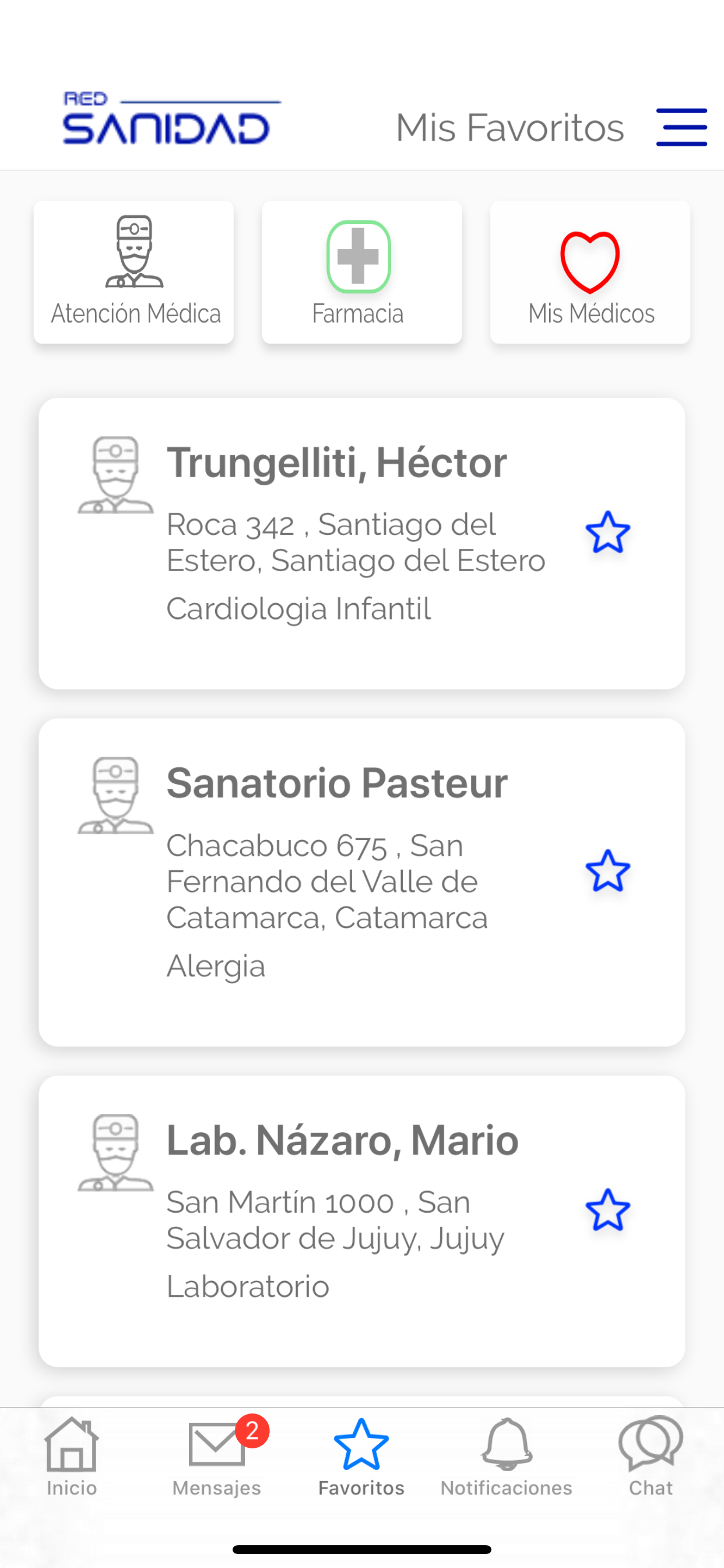Viewport: 724px width, 1568px height.
Task: Open the Sanatorio Pasteur card
Action: [361, 882]
